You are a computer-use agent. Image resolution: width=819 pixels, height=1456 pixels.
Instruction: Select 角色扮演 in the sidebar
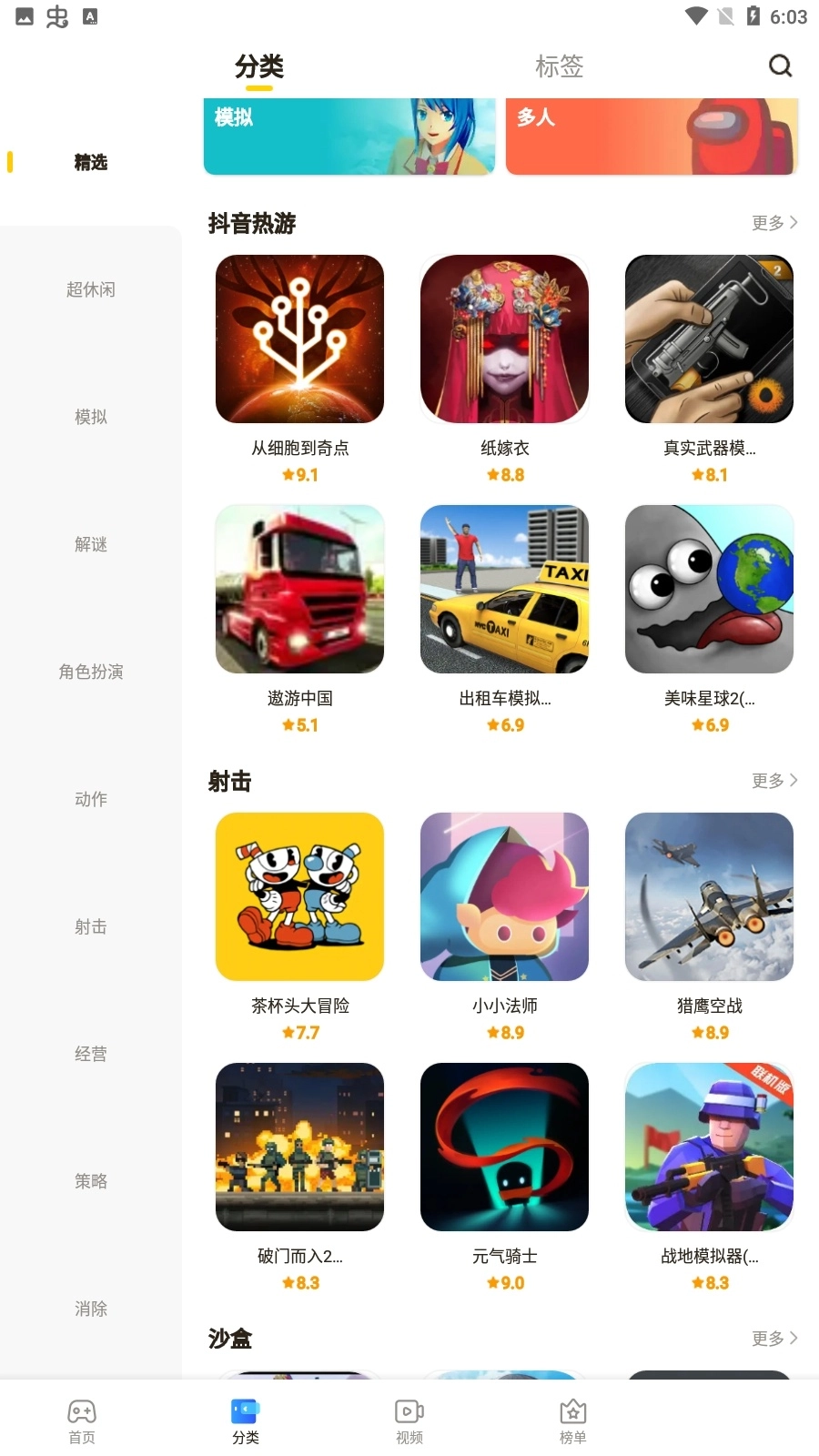[90, 672]
